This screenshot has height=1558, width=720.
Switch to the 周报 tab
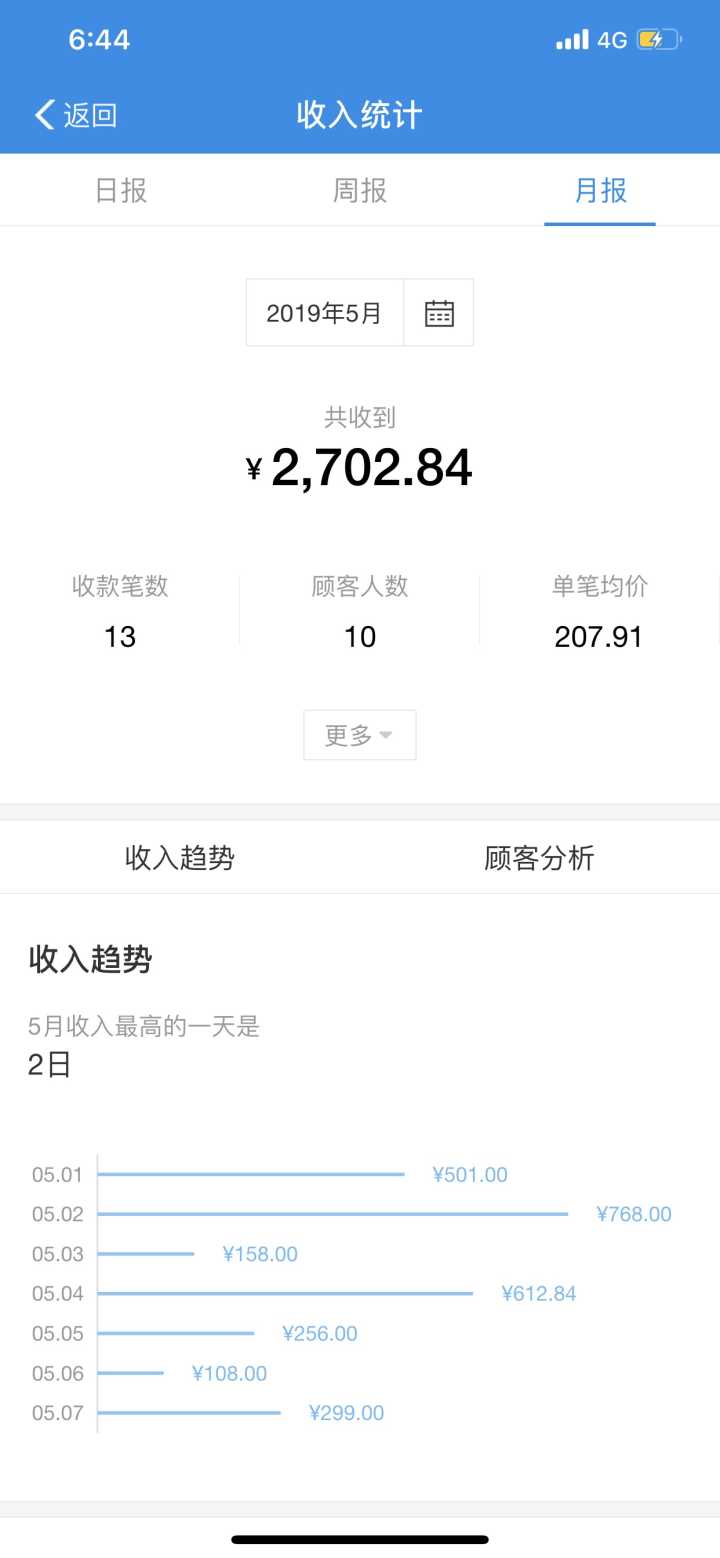[360, 190]
